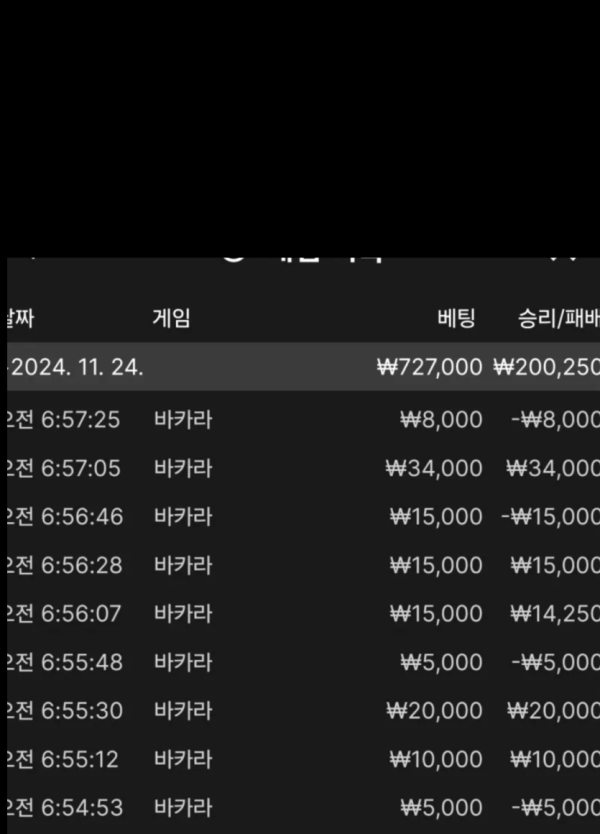Open the 6:57:05 baccarat bet record

tap(183, 468)
